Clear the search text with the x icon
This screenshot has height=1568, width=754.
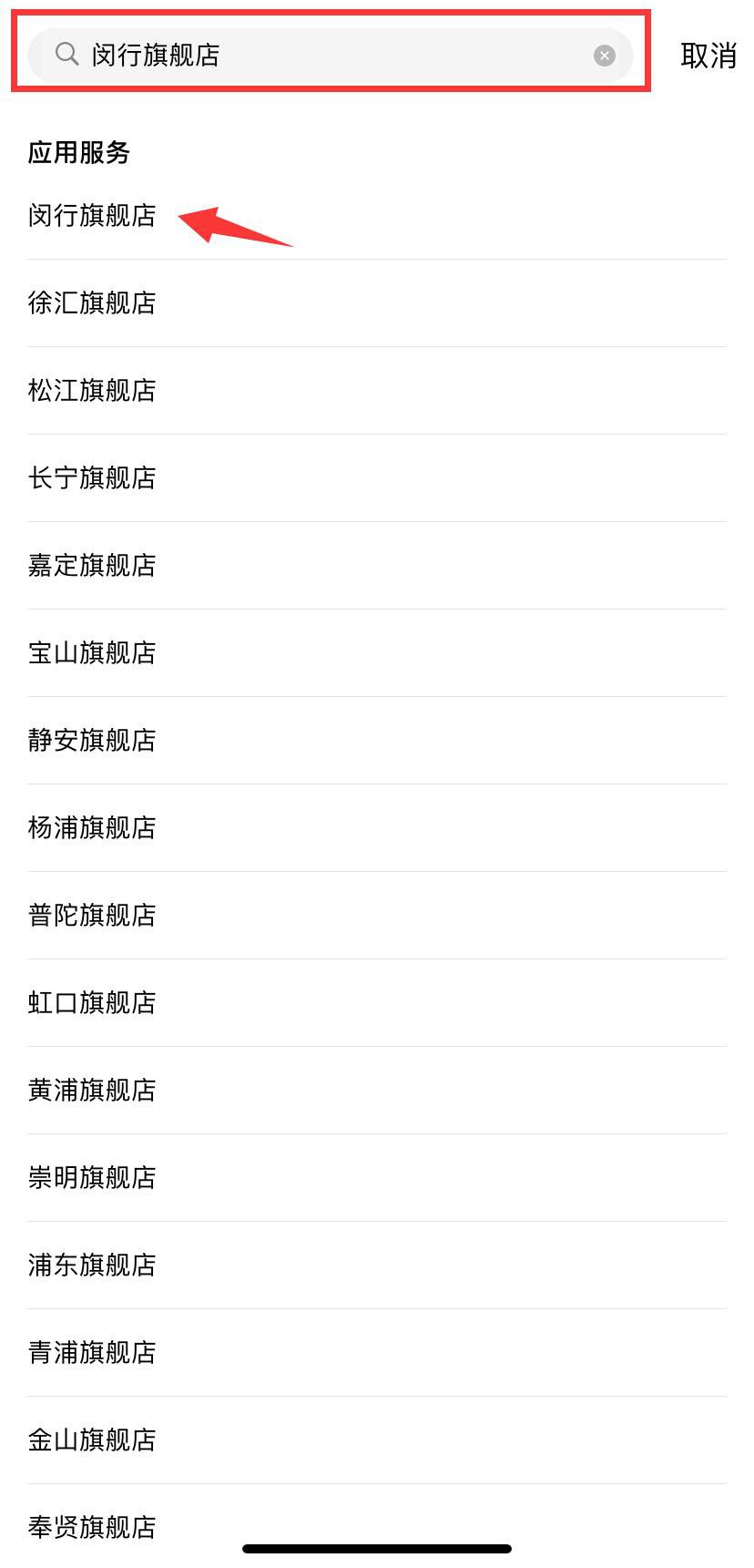604,56
